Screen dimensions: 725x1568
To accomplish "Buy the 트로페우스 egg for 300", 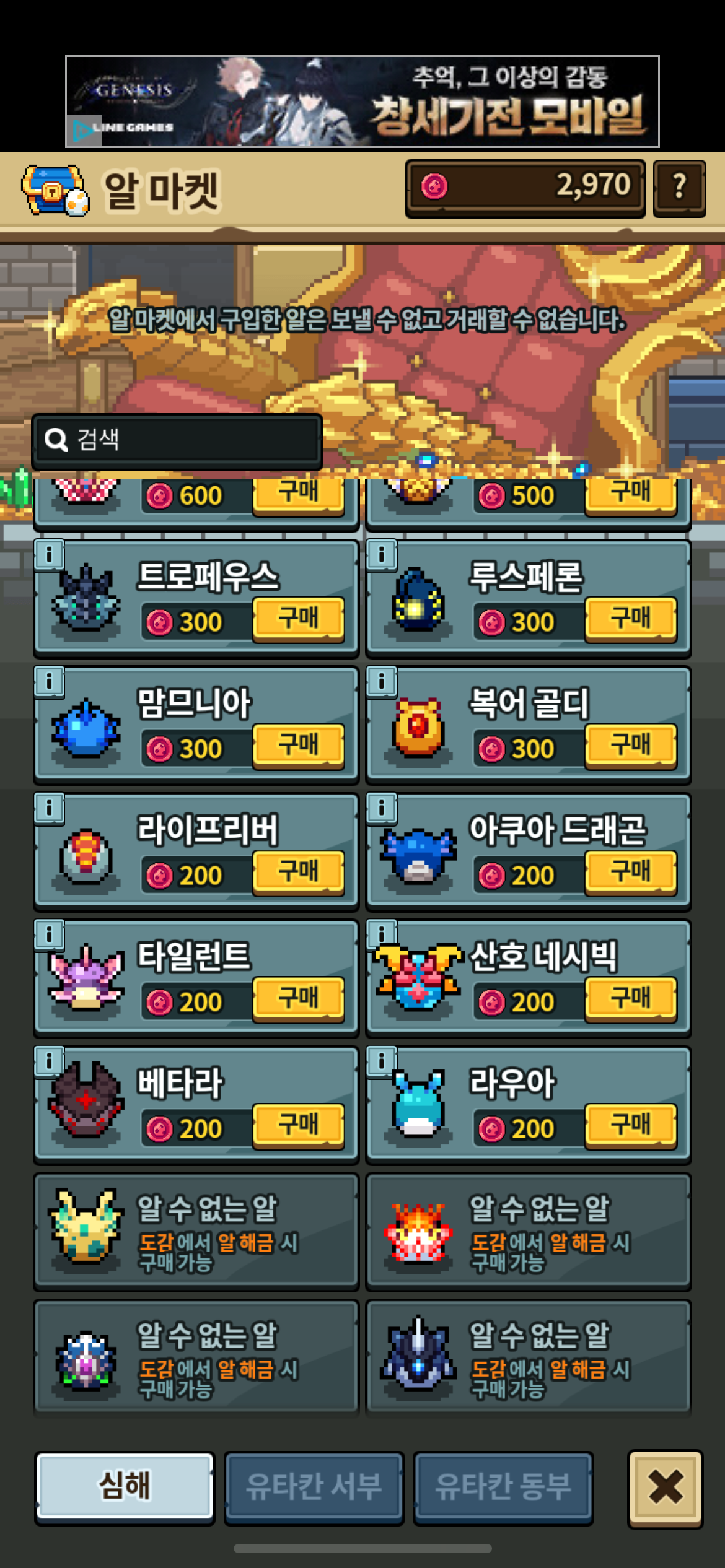I will (298, 619).
